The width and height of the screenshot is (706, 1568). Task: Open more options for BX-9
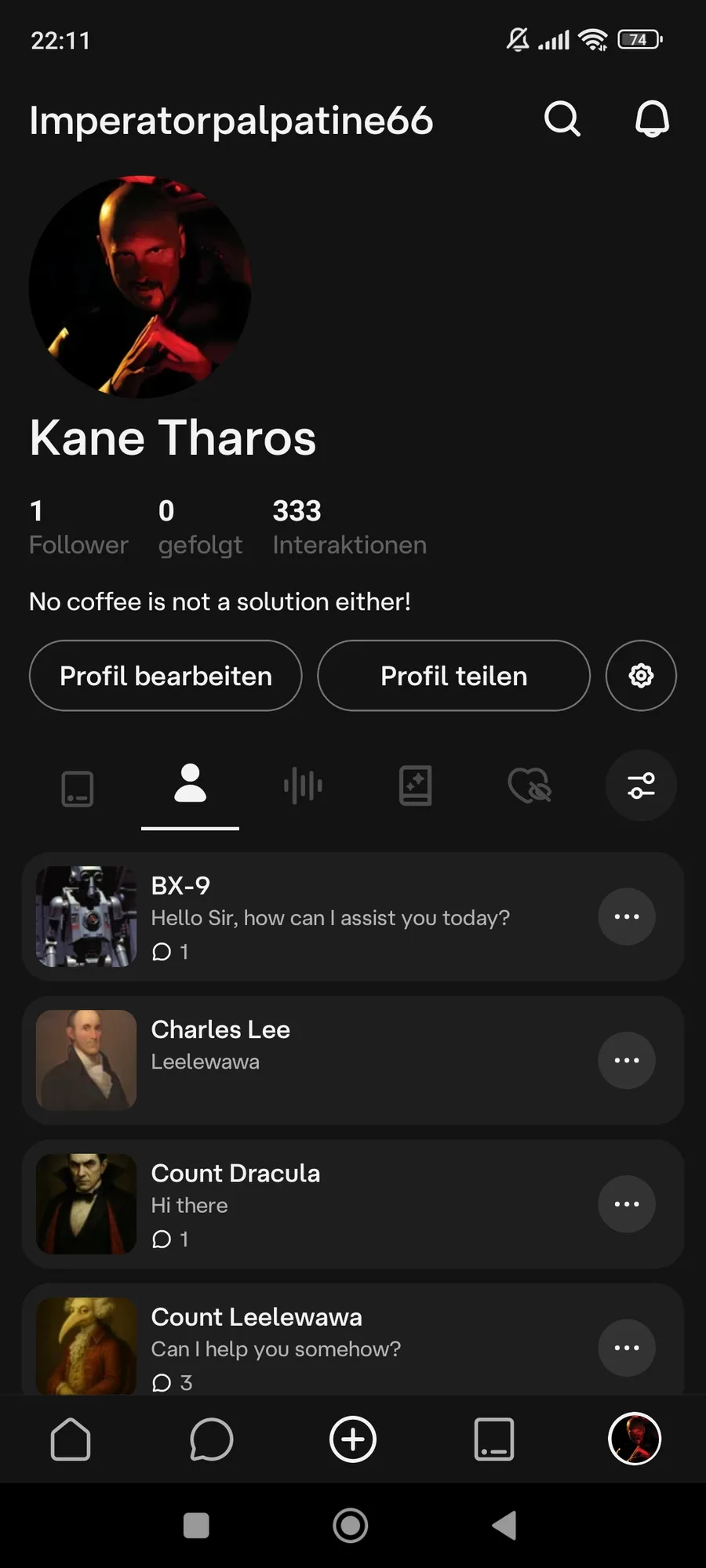(x=626, y=916)
